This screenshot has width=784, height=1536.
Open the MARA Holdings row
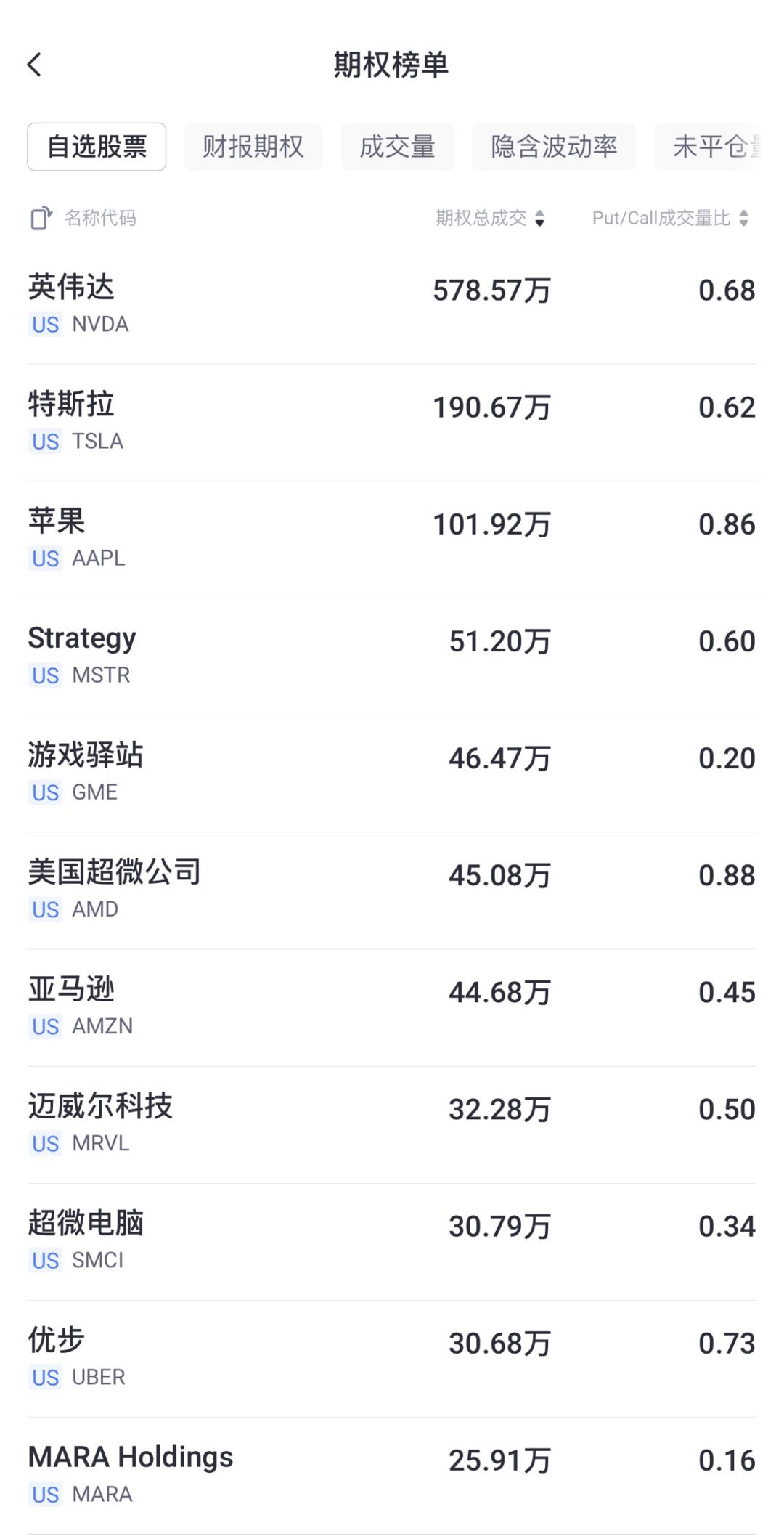click(392, 1476)
